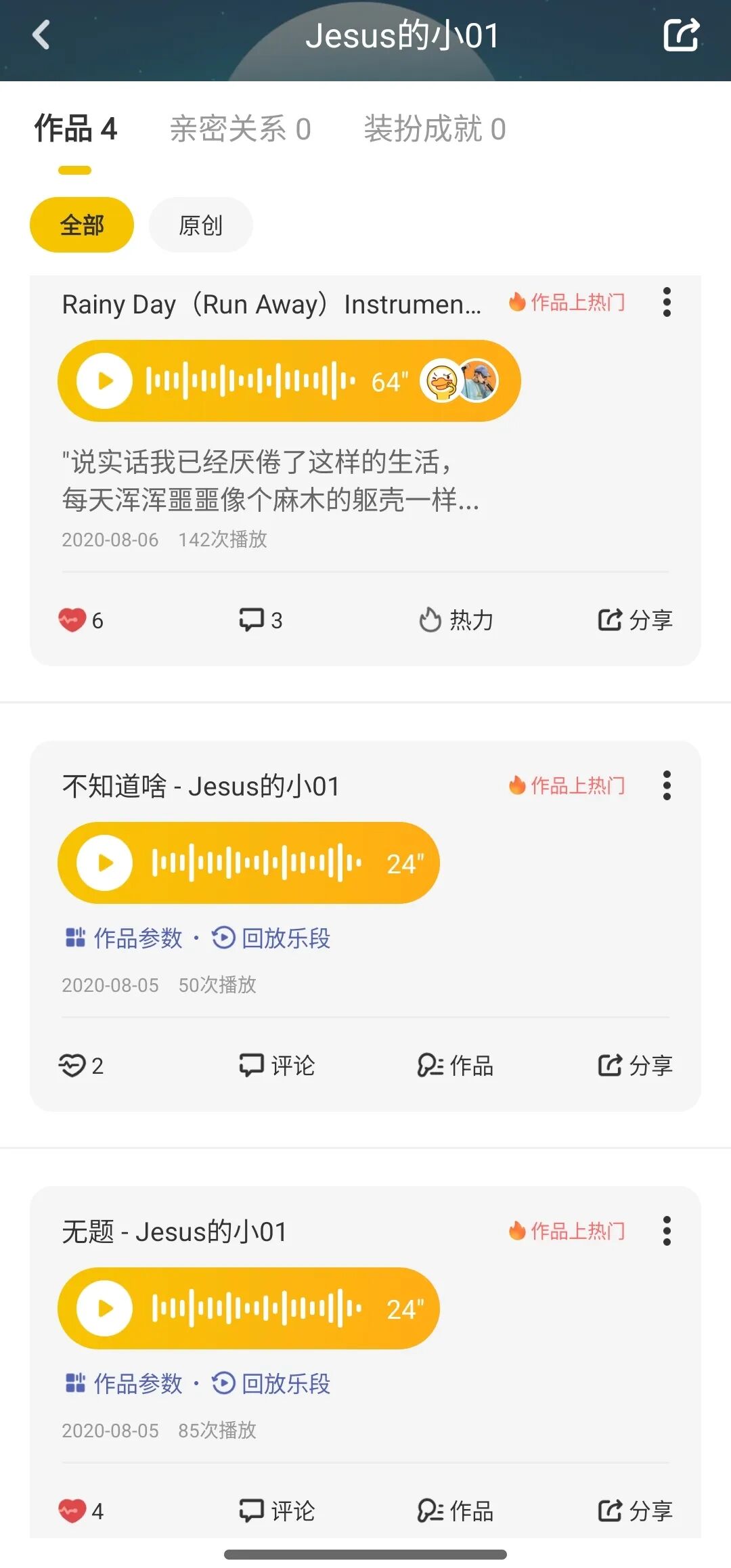The height and width of the screenshot is (1568, 731).
Task: Share this profile via the top-right icon
Action: (680, 35)
